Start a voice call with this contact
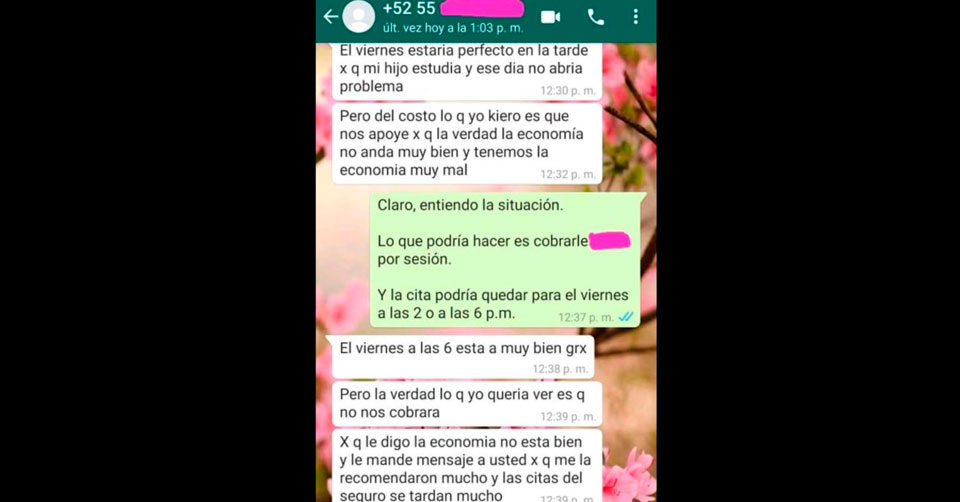The width and height of the screenshot is (960, 502). click(596, 17)
